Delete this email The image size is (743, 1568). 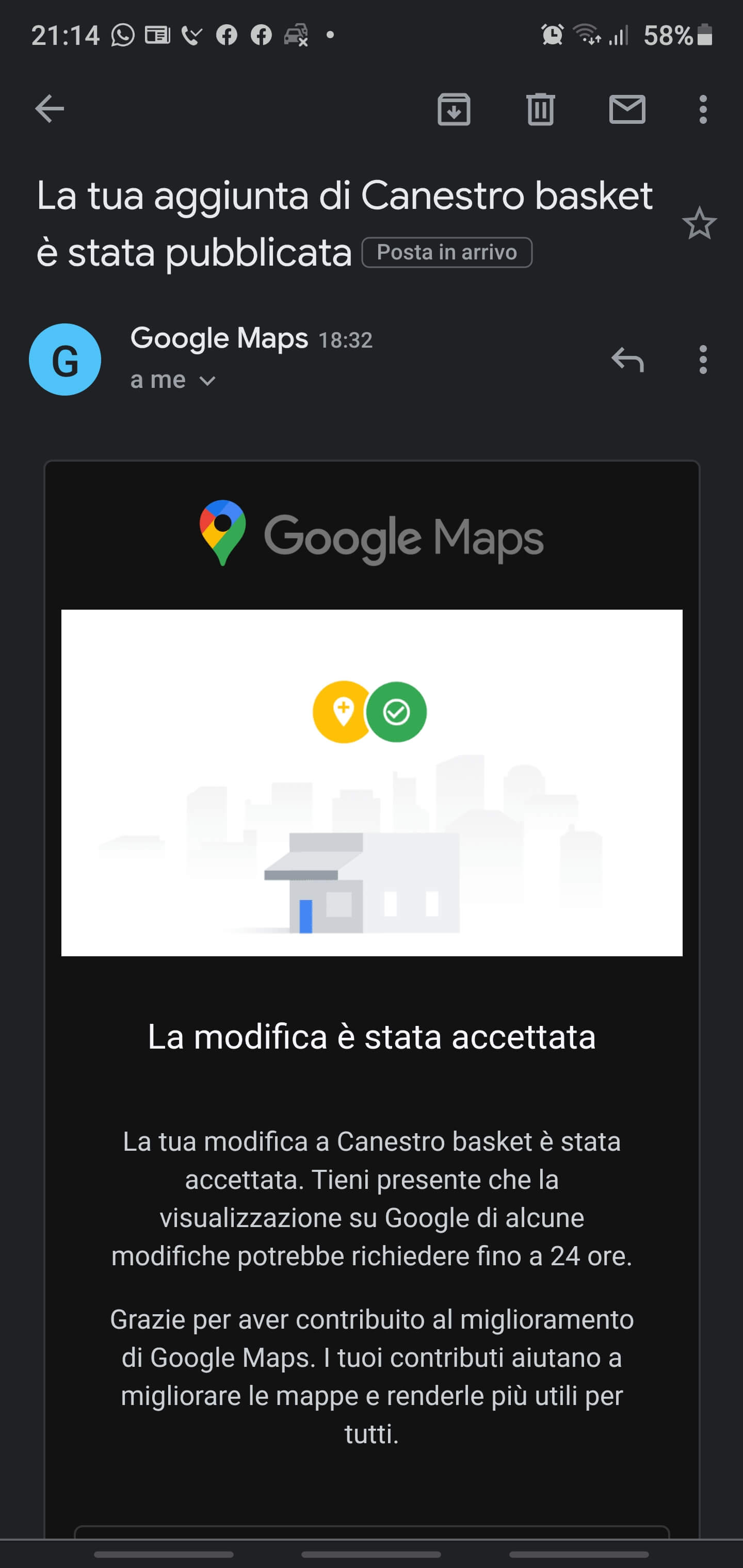tap(540, 109)
